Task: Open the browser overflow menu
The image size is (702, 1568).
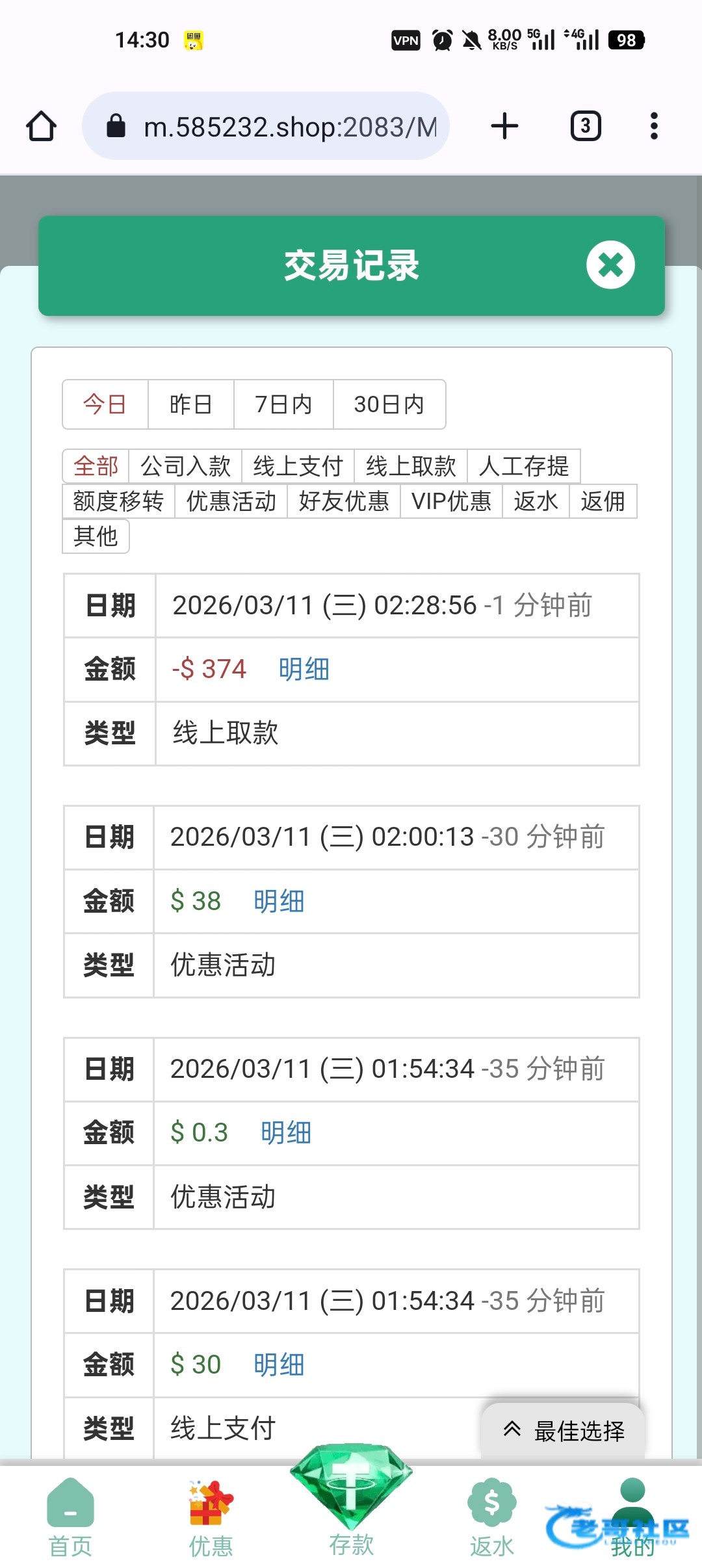Action: (x=654, y=126)
